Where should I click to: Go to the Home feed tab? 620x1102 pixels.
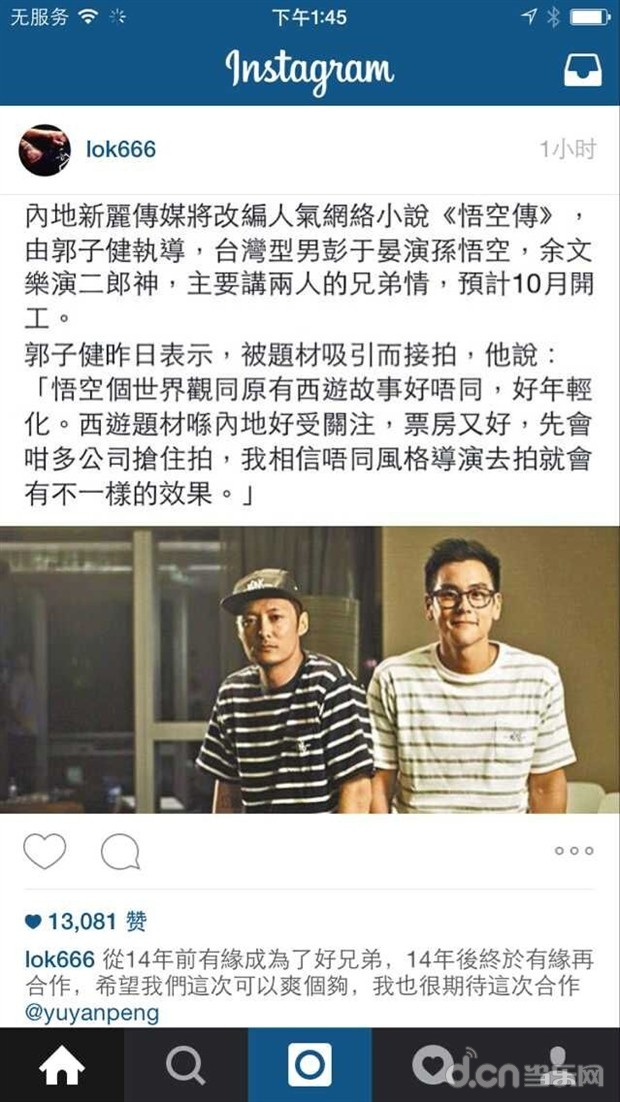(x=62, y=1066)
